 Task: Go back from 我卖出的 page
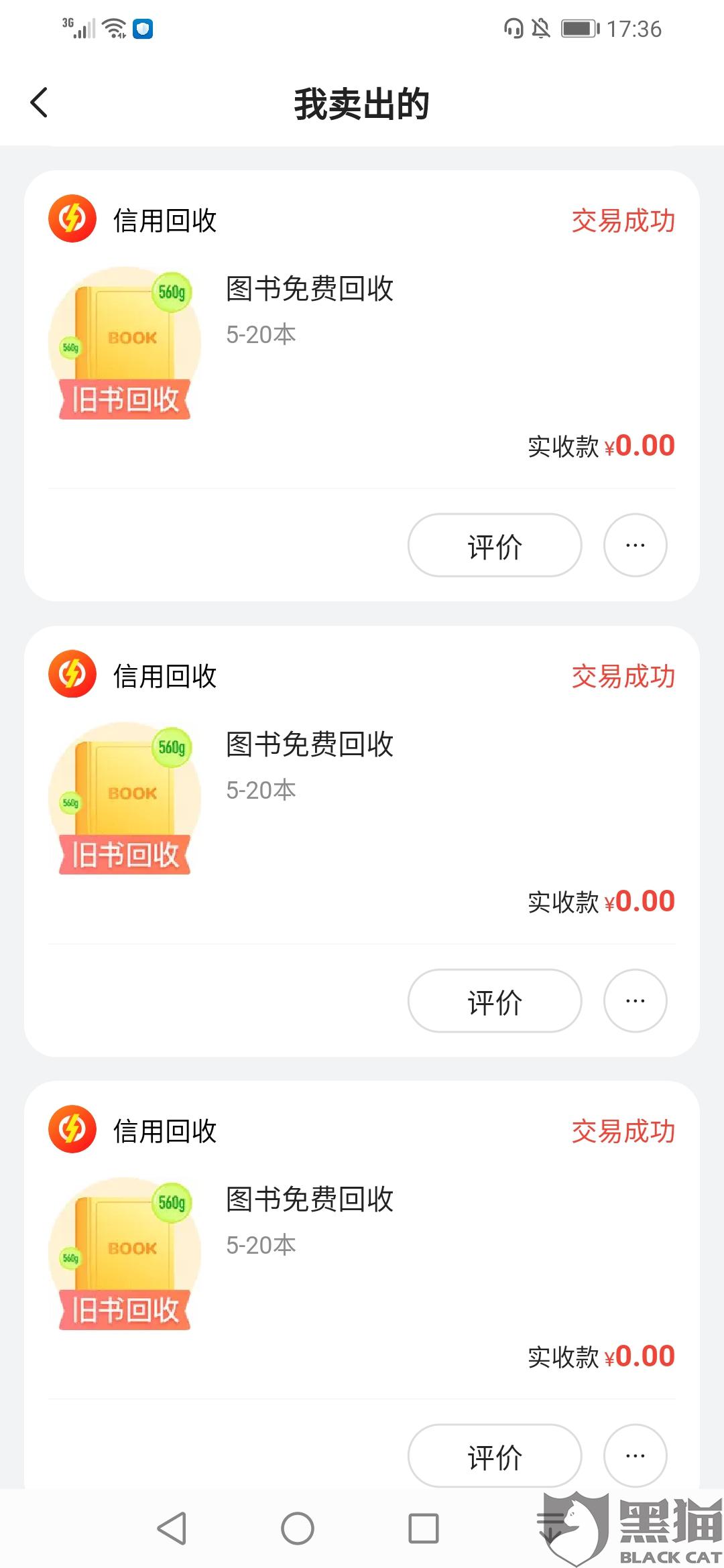pos(40,103)
